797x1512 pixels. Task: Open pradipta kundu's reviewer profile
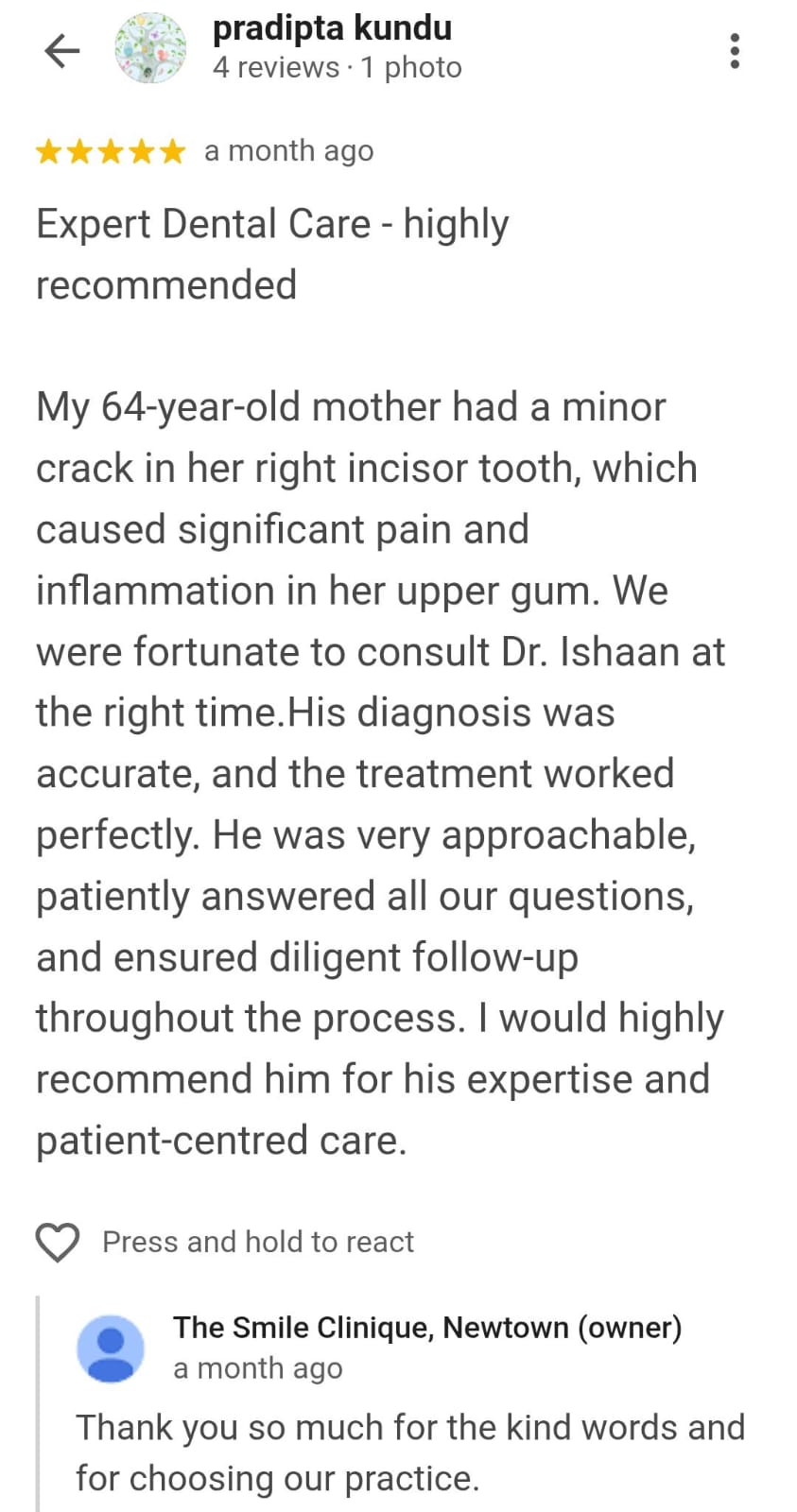[x=332, y=29]
